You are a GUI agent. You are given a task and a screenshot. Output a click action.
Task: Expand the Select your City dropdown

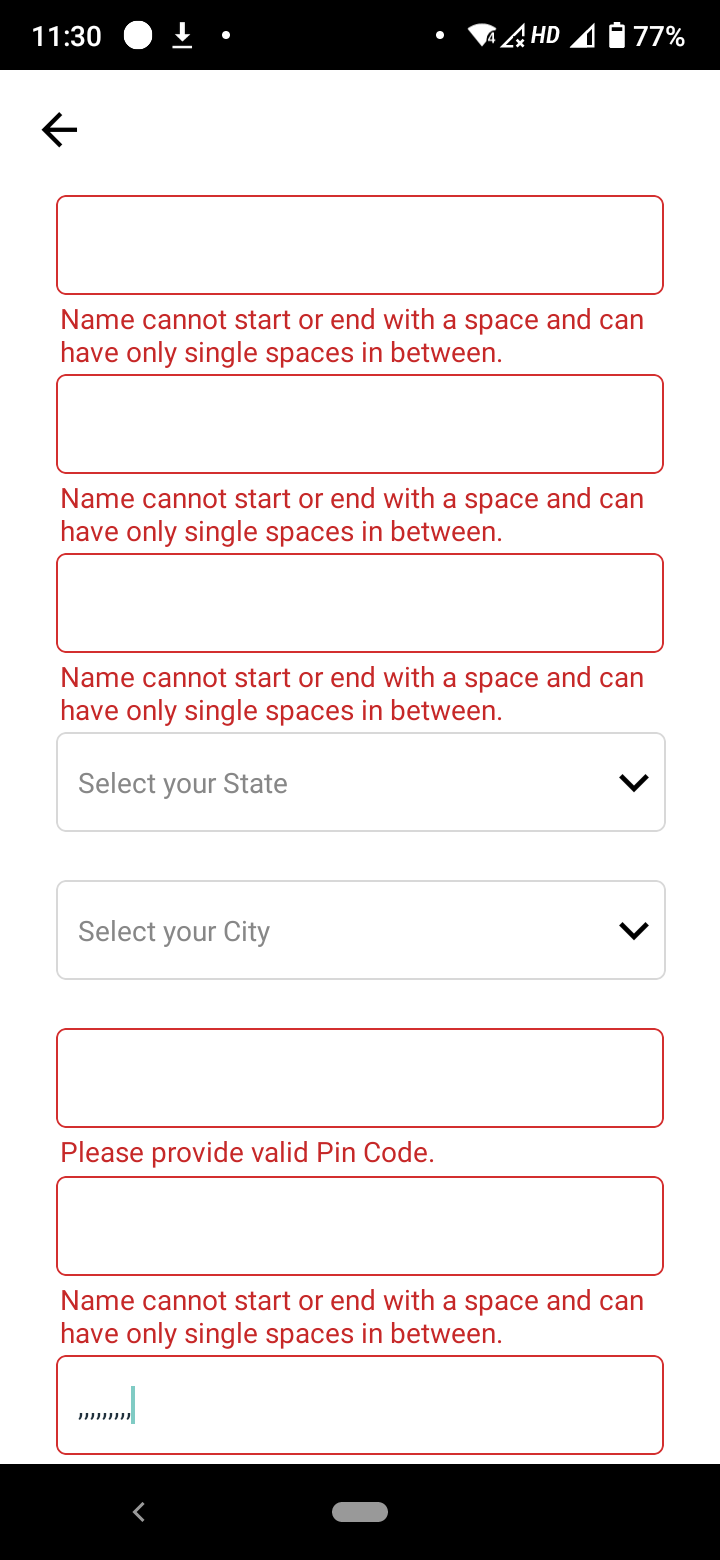[361, 930]
